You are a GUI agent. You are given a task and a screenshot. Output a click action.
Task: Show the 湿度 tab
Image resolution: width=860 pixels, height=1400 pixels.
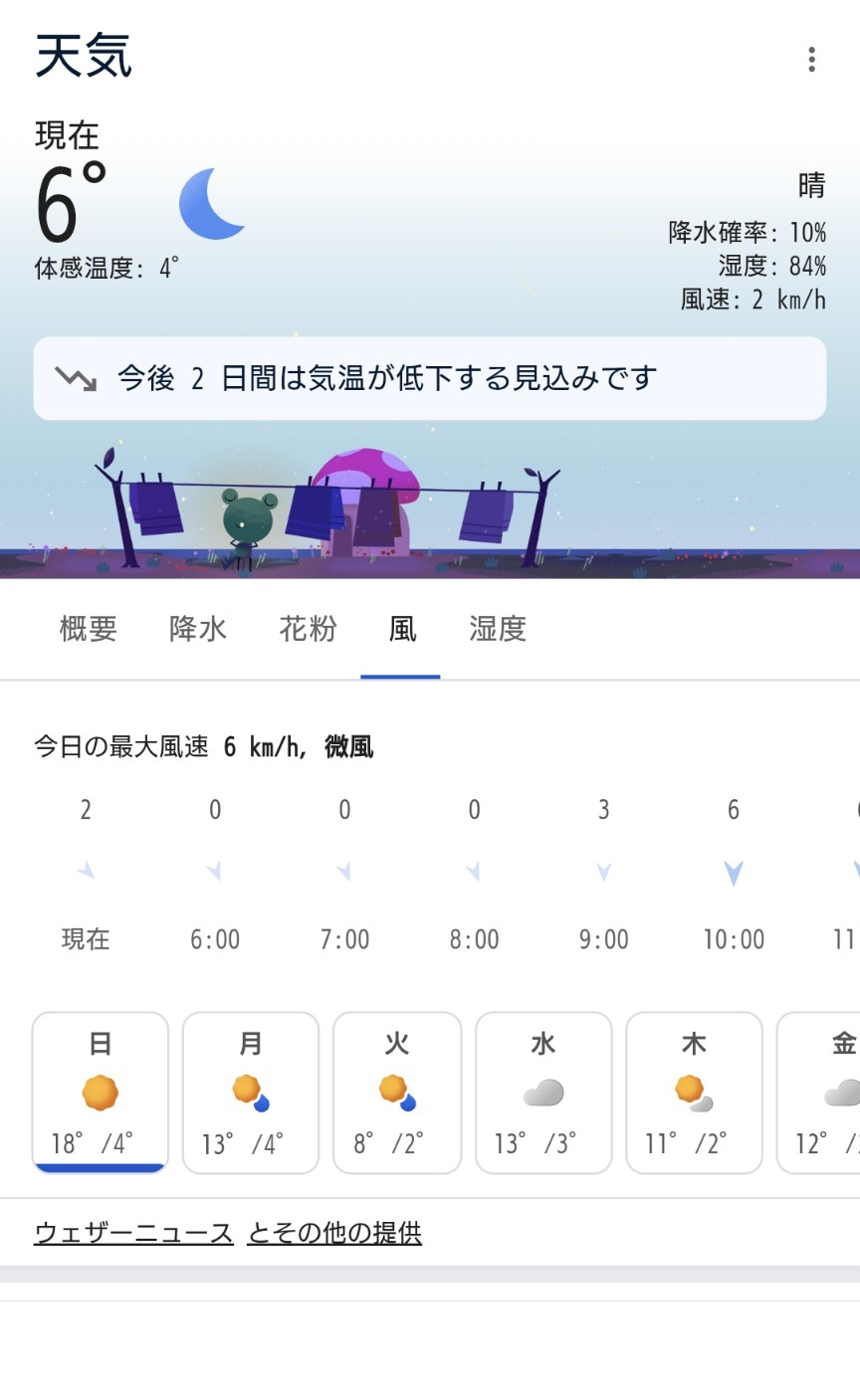tap(497, 629)
